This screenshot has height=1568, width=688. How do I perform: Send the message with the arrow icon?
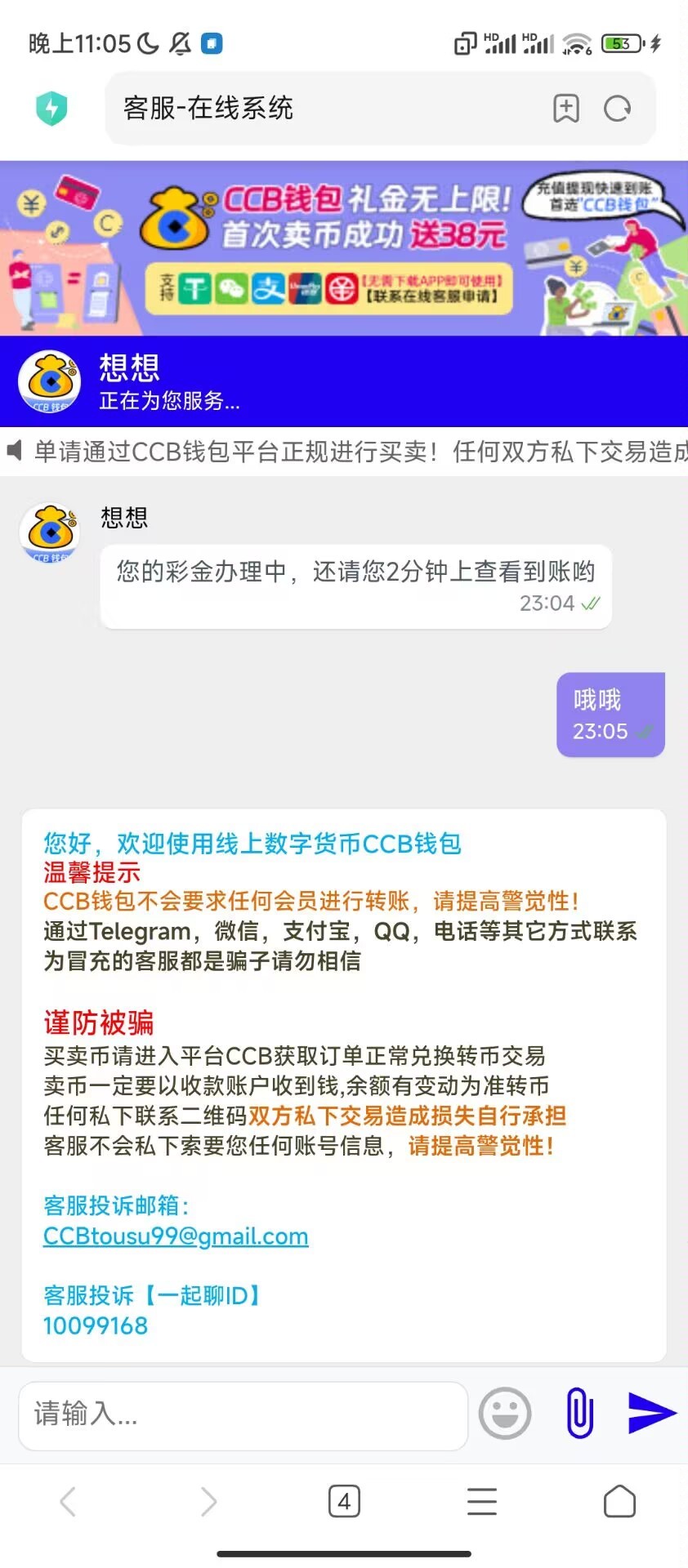pyautogui.click(x=651, y=1413)
